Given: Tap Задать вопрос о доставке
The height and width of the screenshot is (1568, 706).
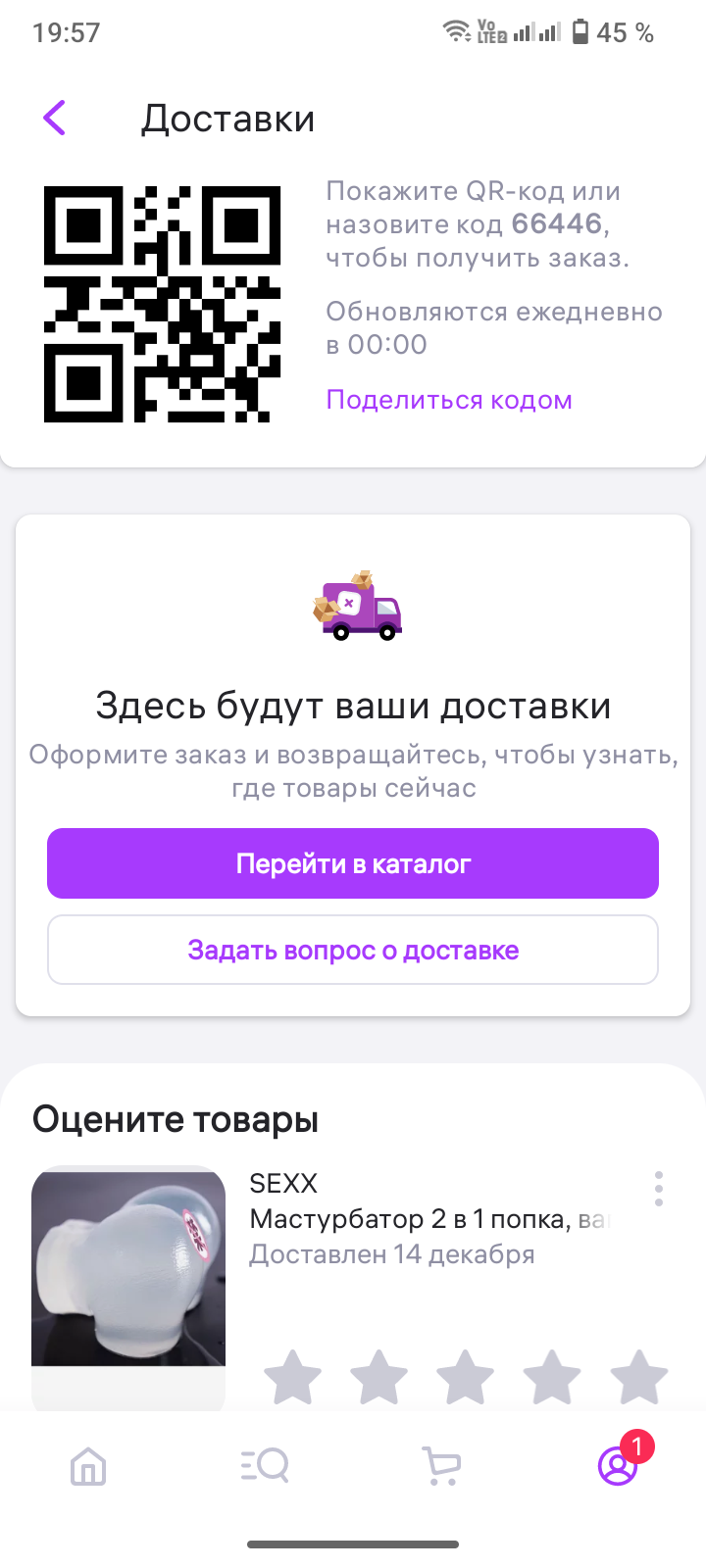Looking at the screenshot, I should pos(353,950).
